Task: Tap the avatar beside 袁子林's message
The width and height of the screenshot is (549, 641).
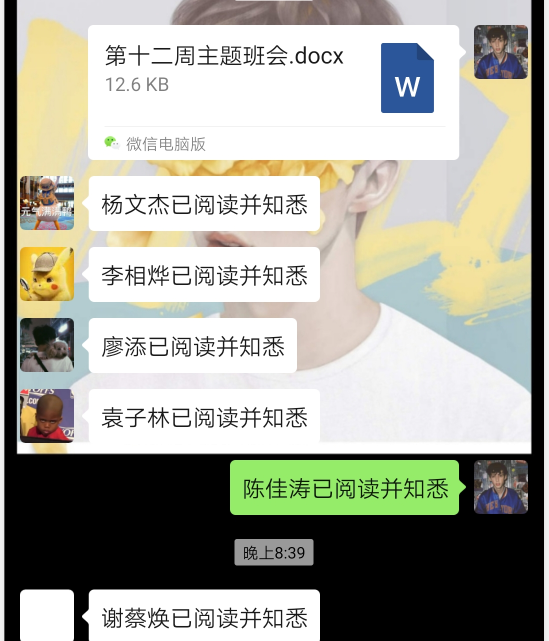Action: coord(47,416)
